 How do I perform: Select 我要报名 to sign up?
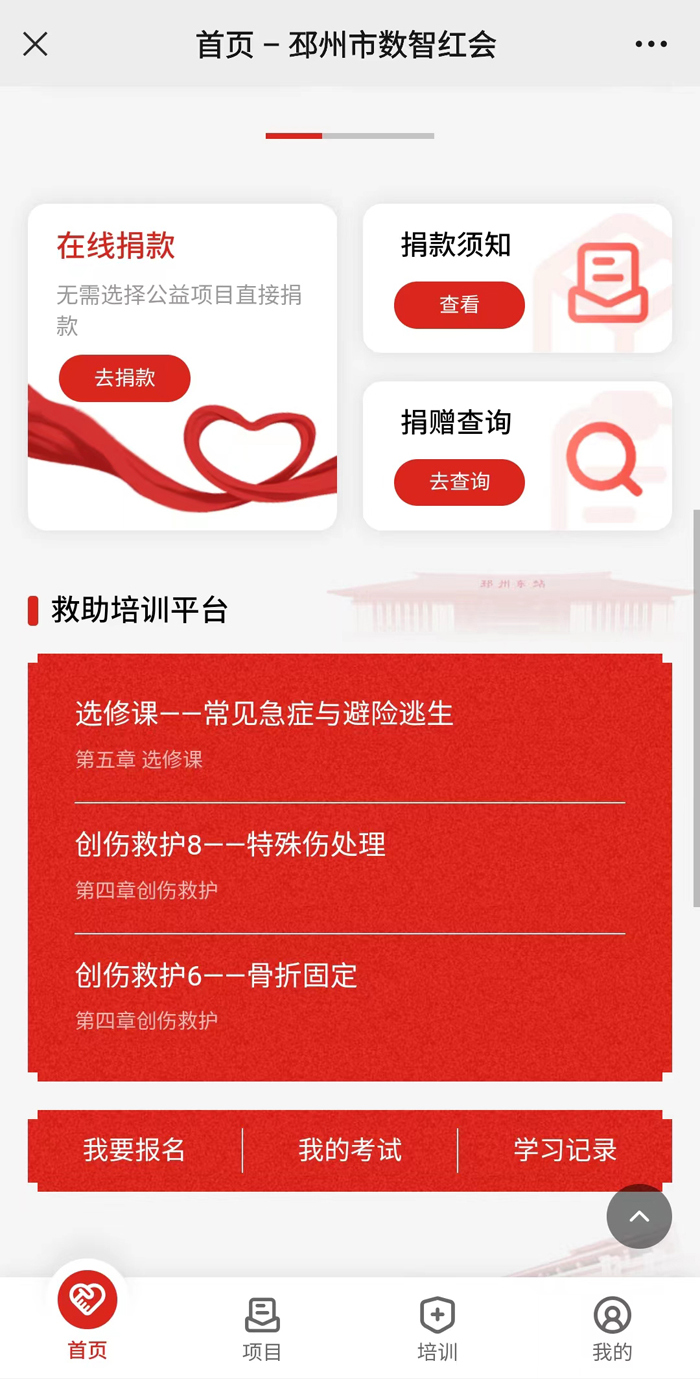coord(134,1150)
